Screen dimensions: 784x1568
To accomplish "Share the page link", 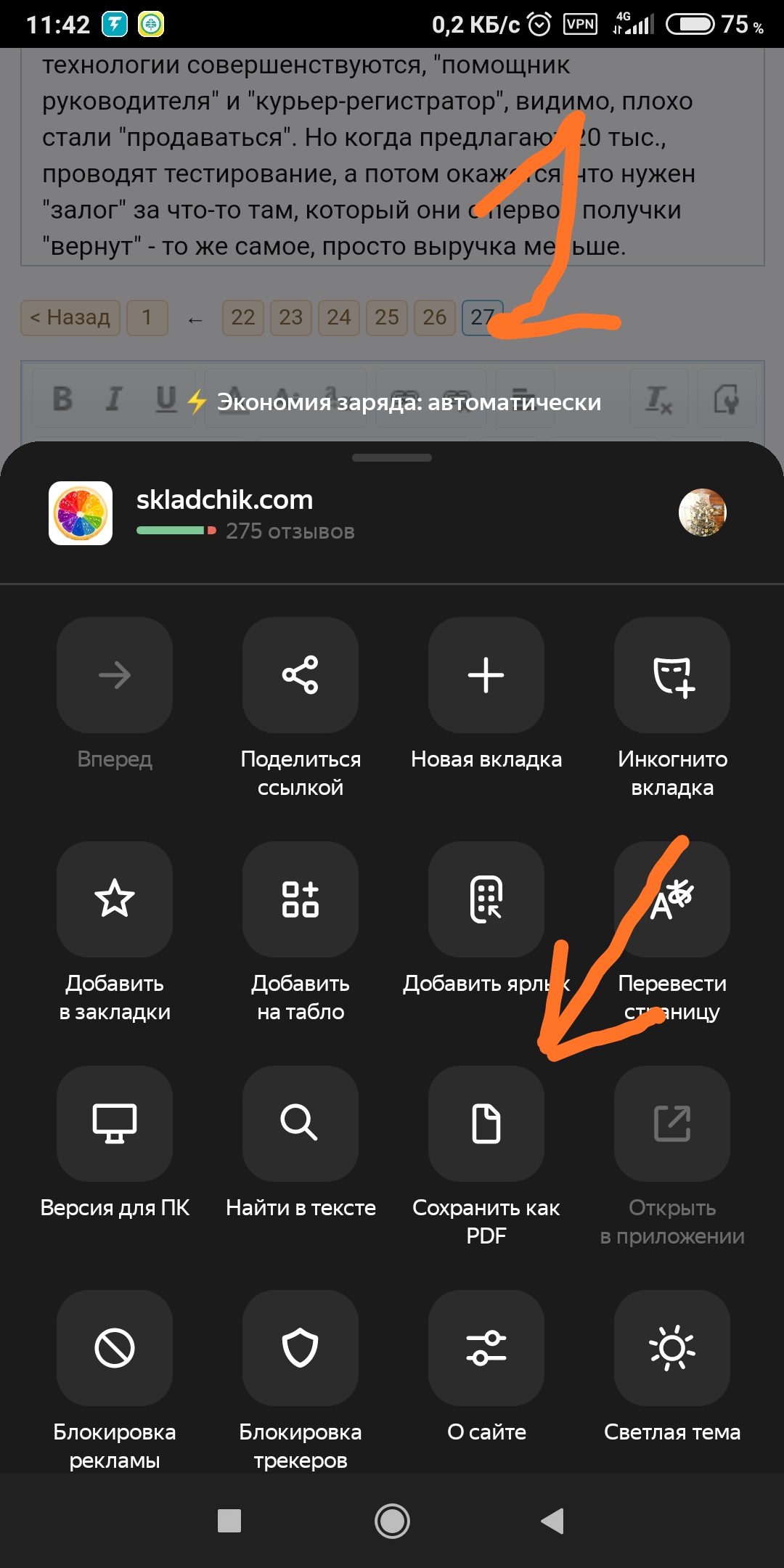I will 300,675.
